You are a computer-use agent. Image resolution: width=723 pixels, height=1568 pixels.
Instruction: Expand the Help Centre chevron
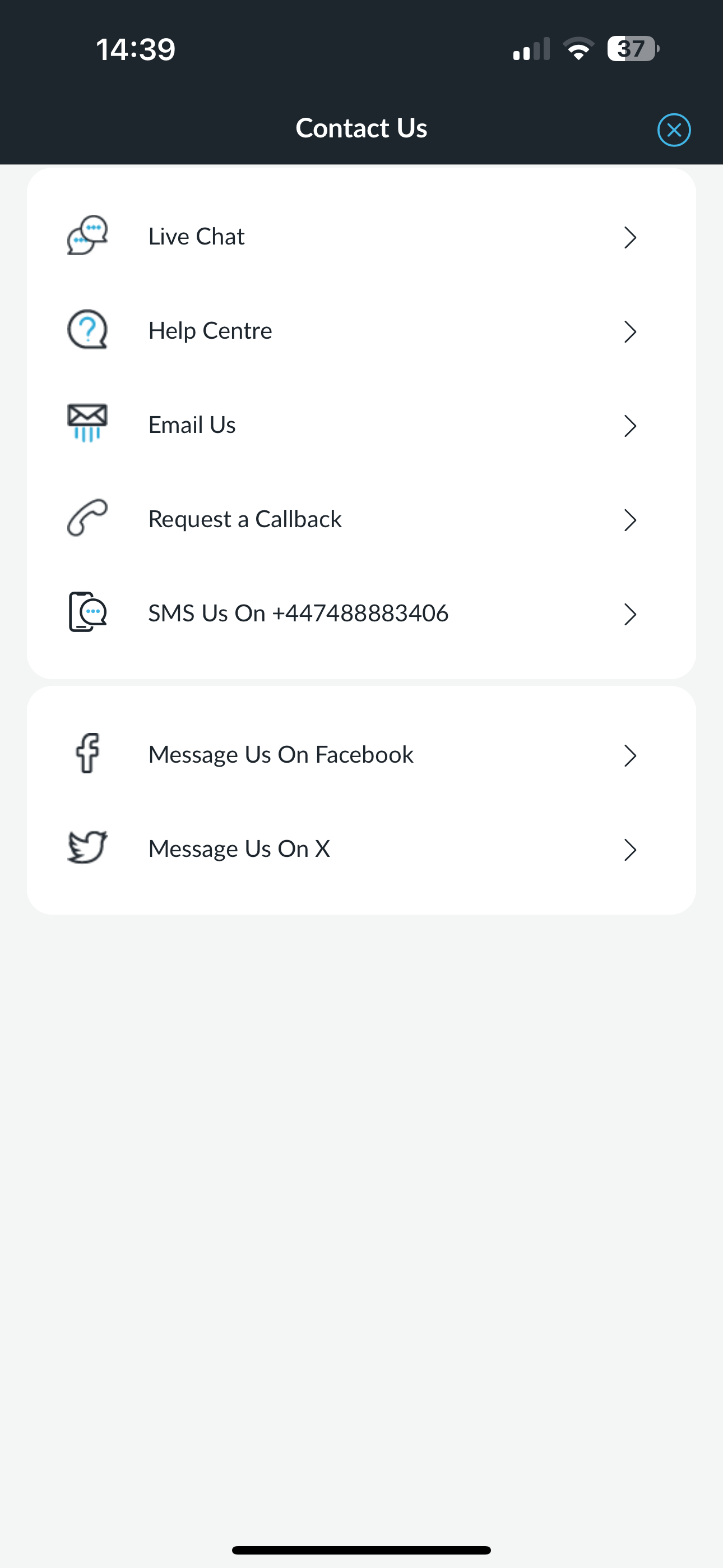(x=630, y=332)
